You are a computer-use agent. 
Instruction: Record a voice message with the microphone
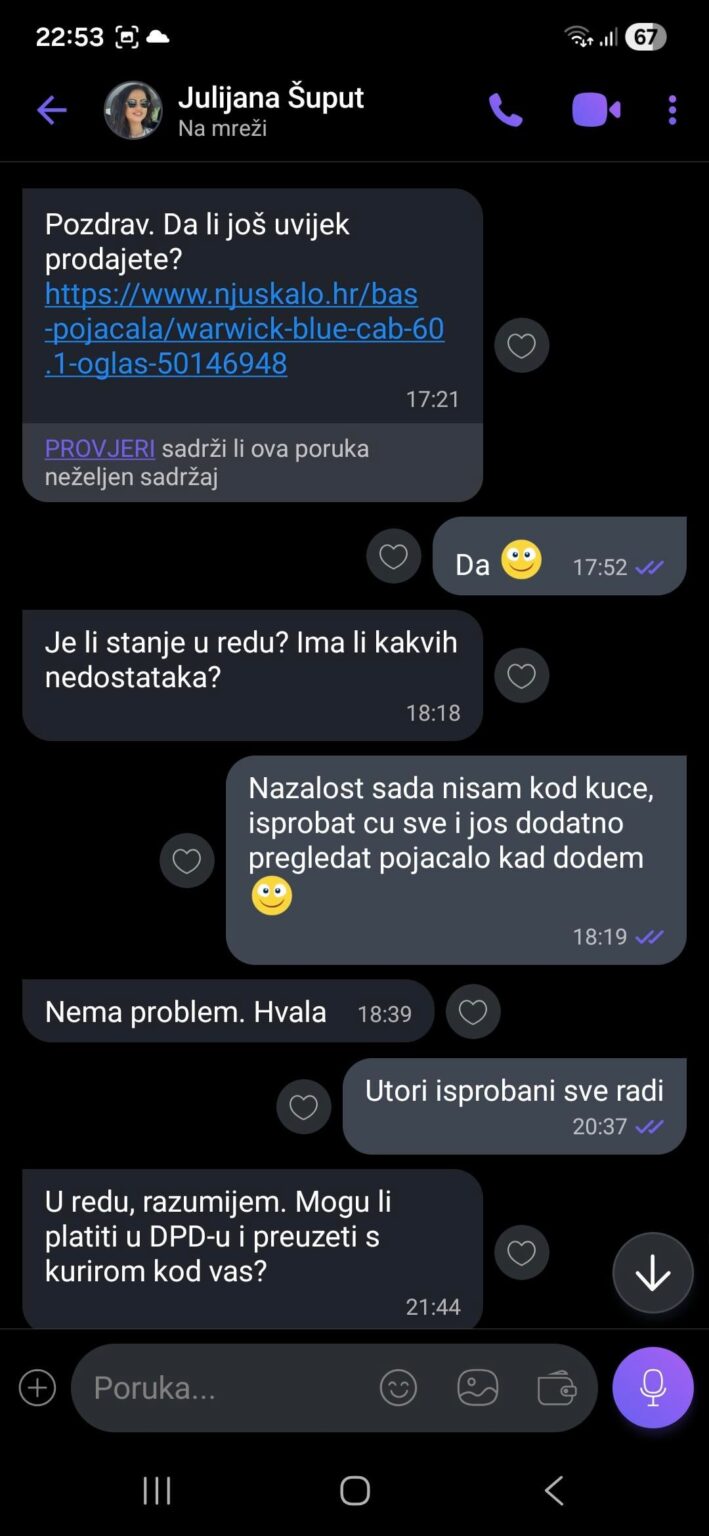pyautogui.click(x=652, y=1388)
